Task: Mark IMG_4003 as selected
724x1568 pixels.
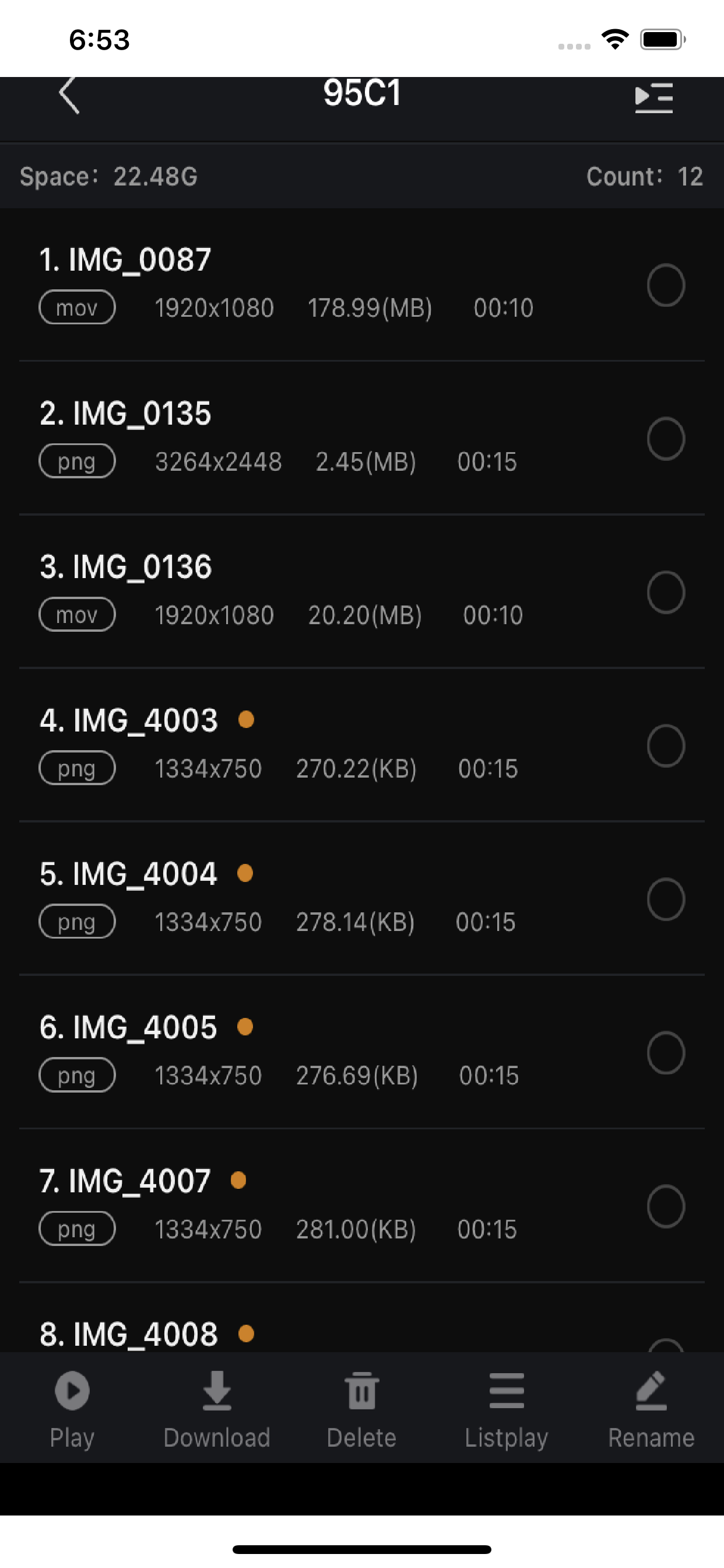Action: [666, 745]
